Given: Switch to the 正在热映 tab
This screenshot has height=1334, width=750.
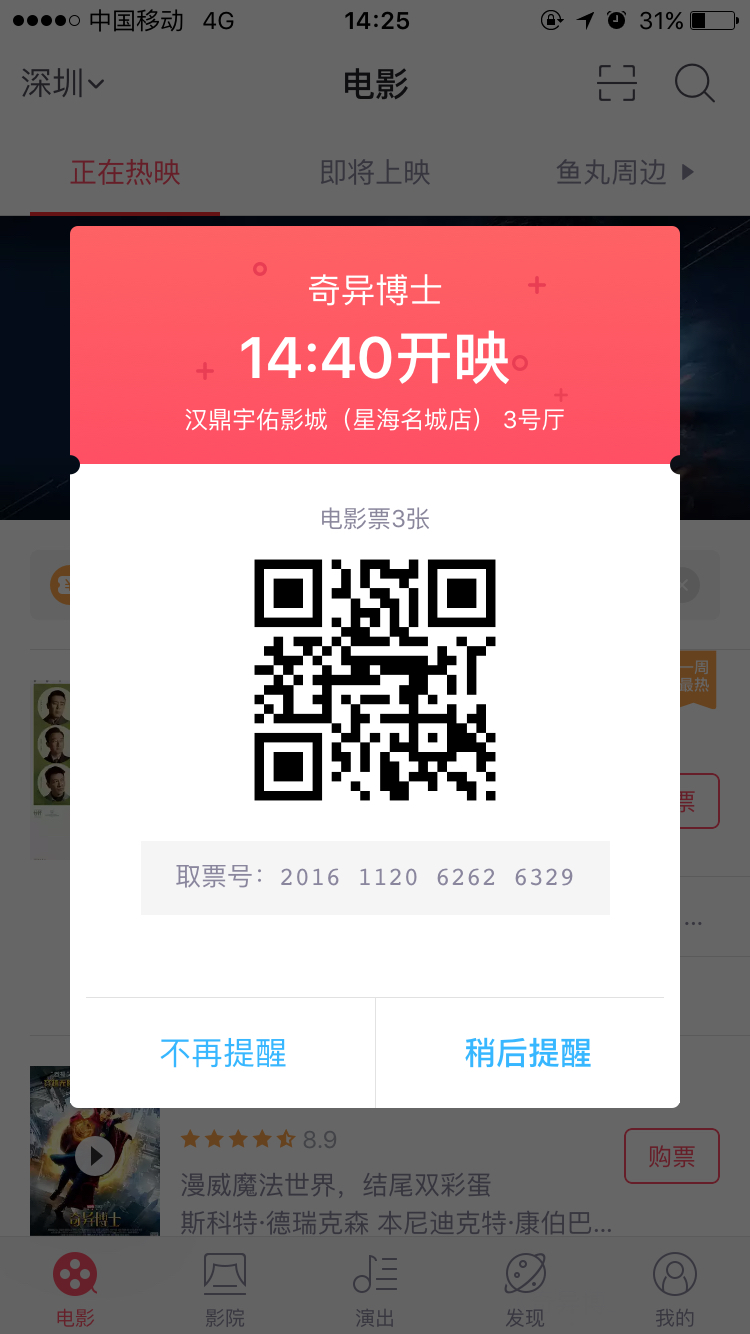Looking at the screenshot, I should [125, 172].
